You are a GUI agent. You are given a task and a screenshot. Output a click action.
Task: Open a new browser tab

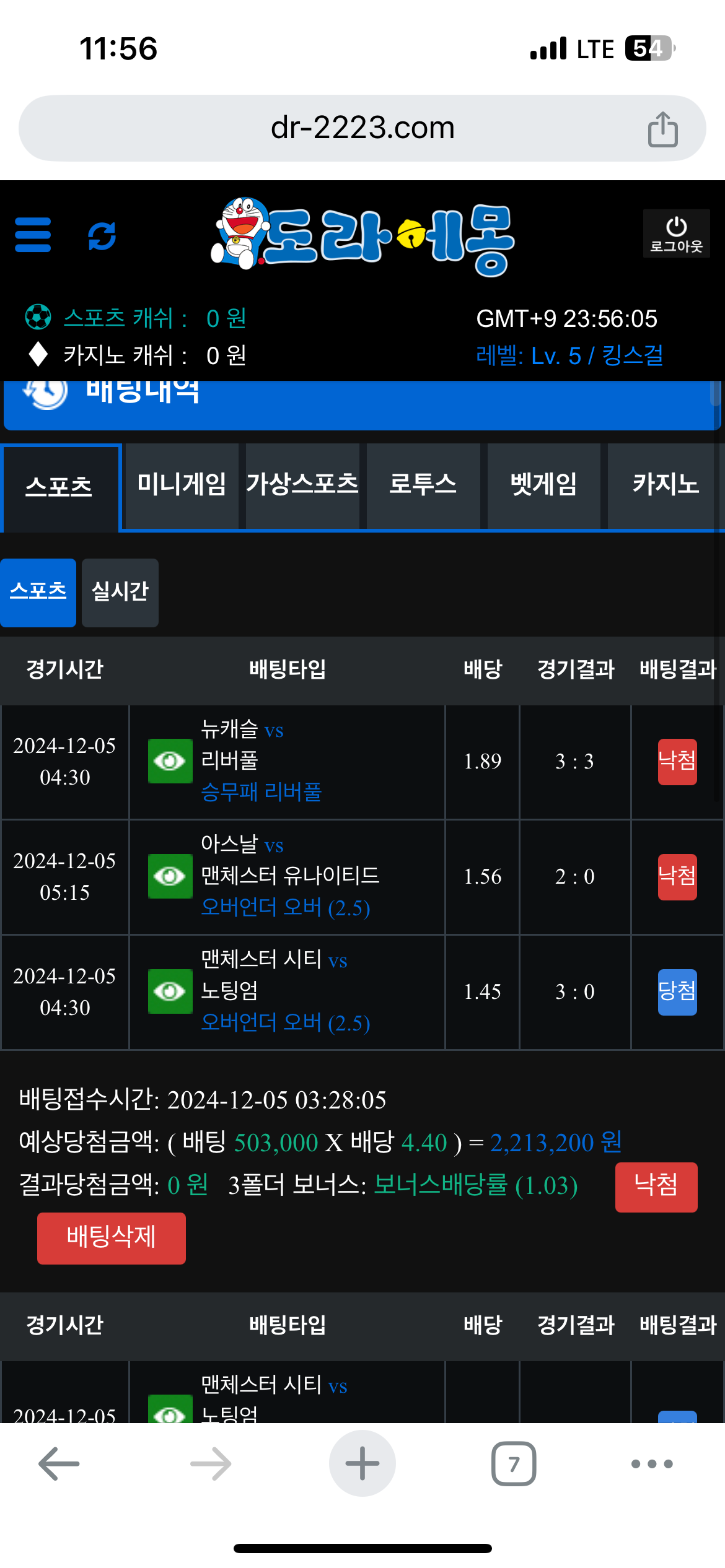click(362, 1463)
